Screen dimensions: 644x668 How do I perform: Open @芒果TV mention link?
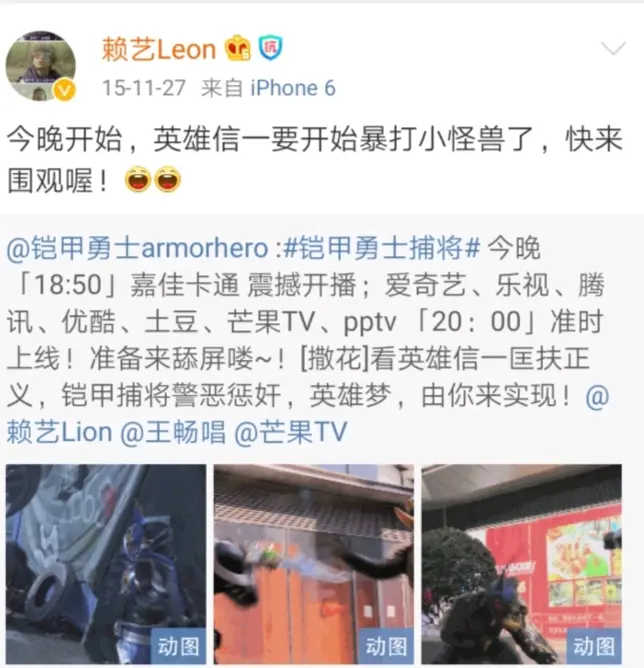click(290, 431)
